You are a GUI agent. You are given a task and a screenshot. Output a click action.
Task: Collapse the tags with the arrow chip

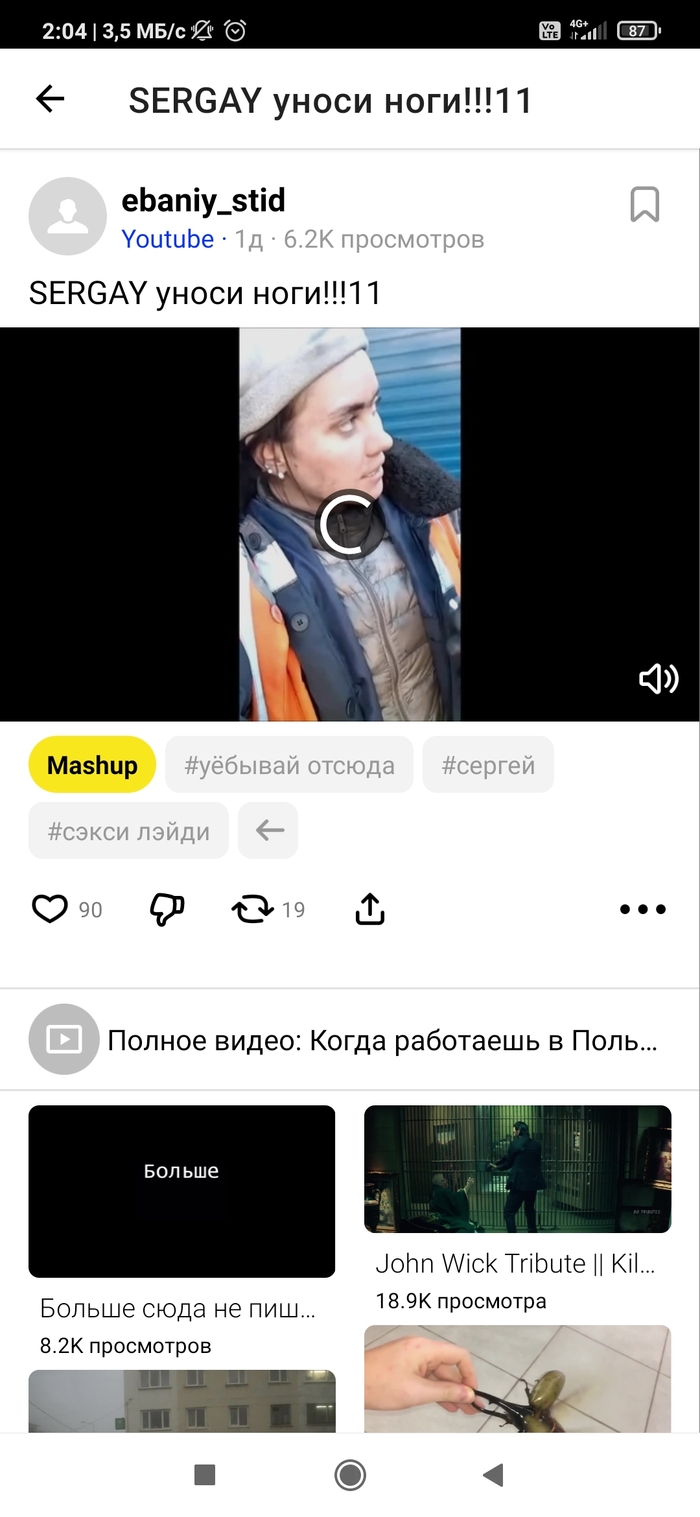click(268, 831)
